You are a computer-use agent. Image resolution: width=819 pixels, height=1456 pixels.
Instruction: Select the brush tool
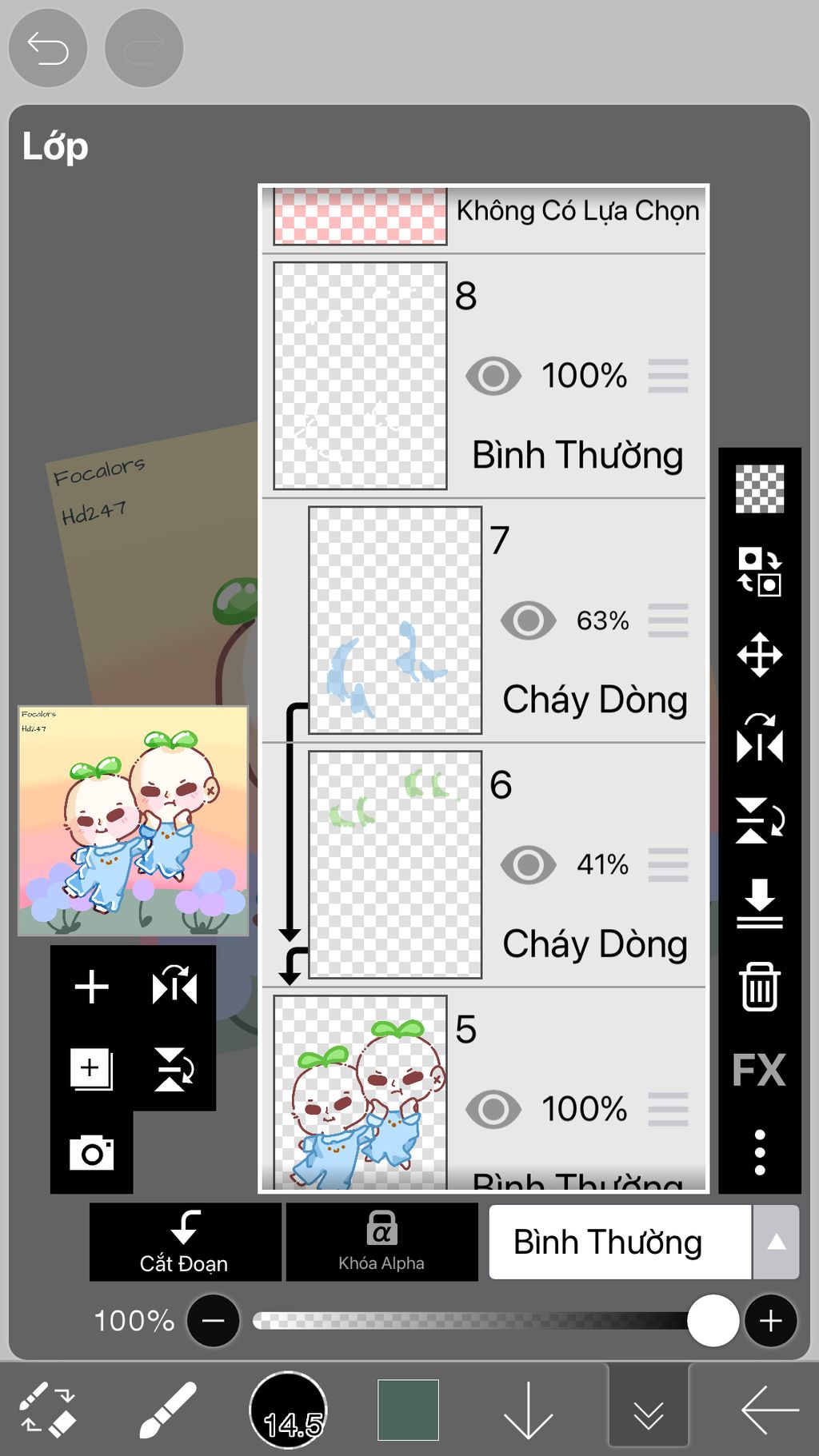(168, 1410)
